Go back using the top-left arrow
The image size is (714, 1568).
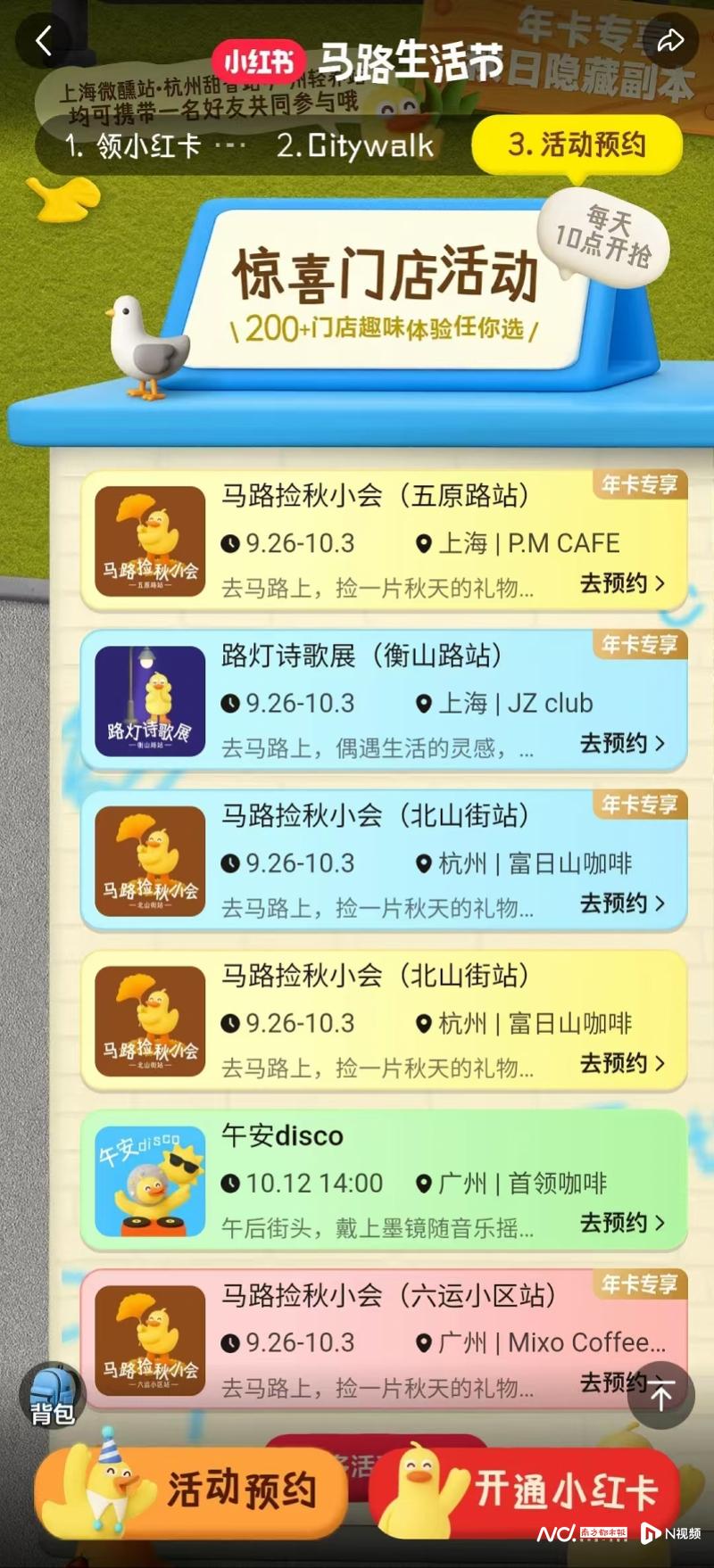coord(43,41)
